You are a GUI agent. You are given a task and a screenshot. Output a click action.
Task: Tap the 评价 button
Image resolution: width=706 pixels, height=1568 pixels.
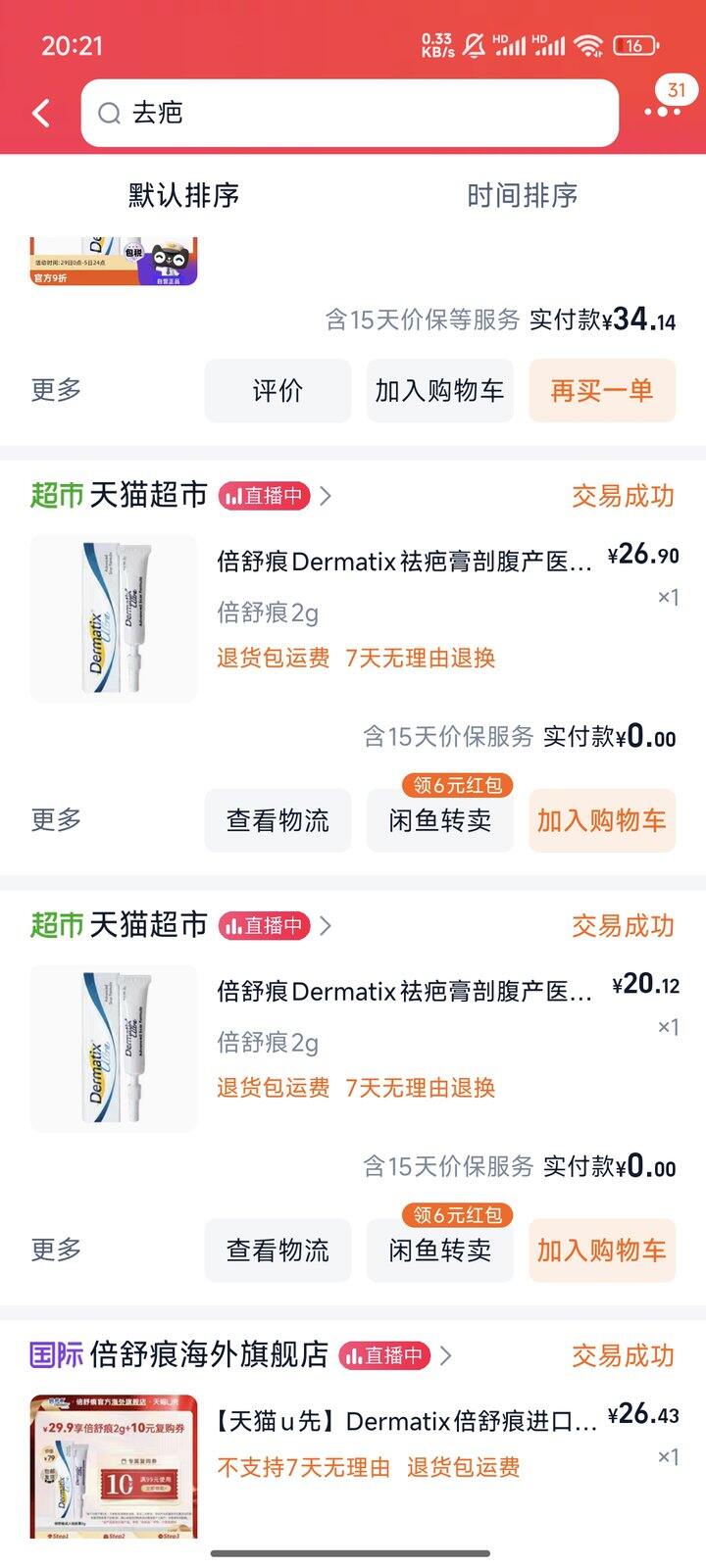point(277,390)
